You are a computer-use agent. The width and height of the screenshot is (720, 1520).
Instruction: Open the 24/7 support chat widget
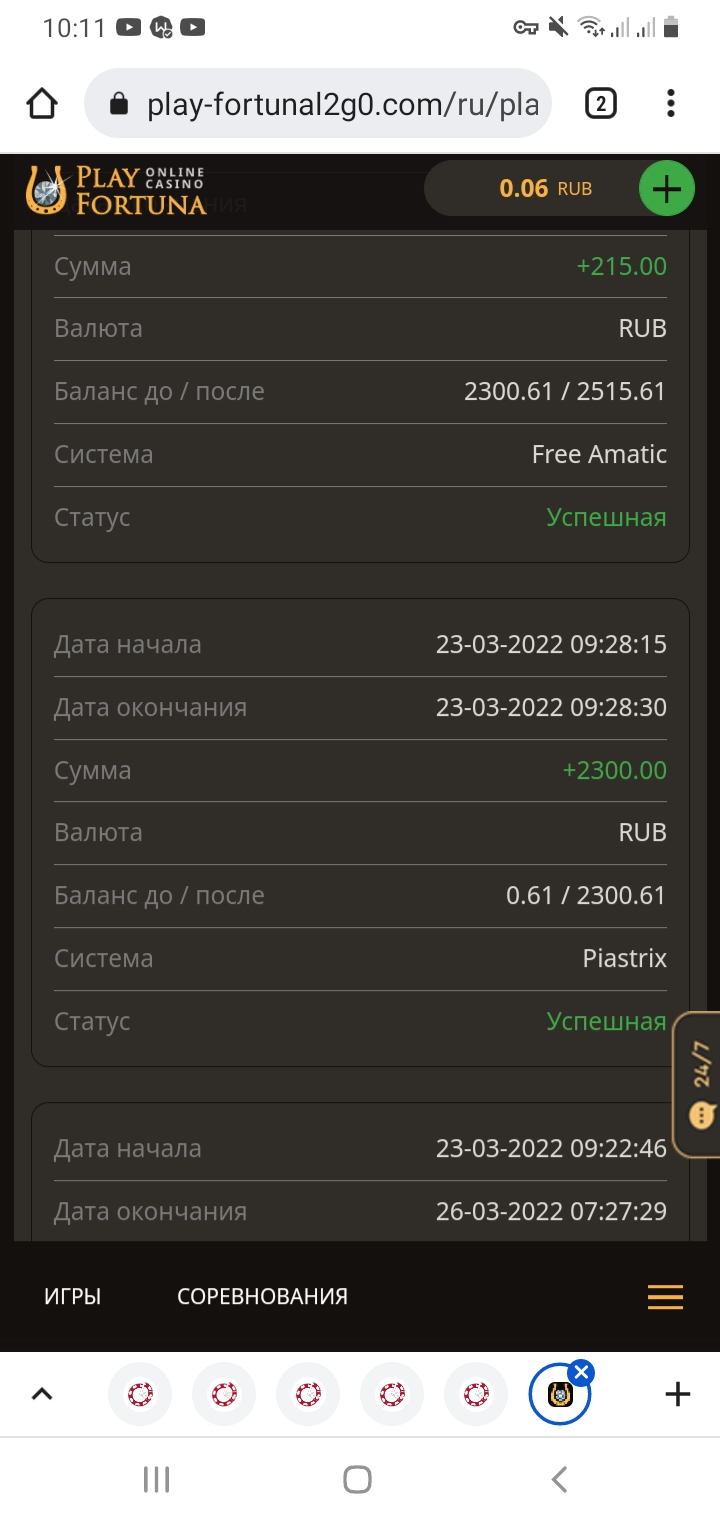[x=700, y=1084]
